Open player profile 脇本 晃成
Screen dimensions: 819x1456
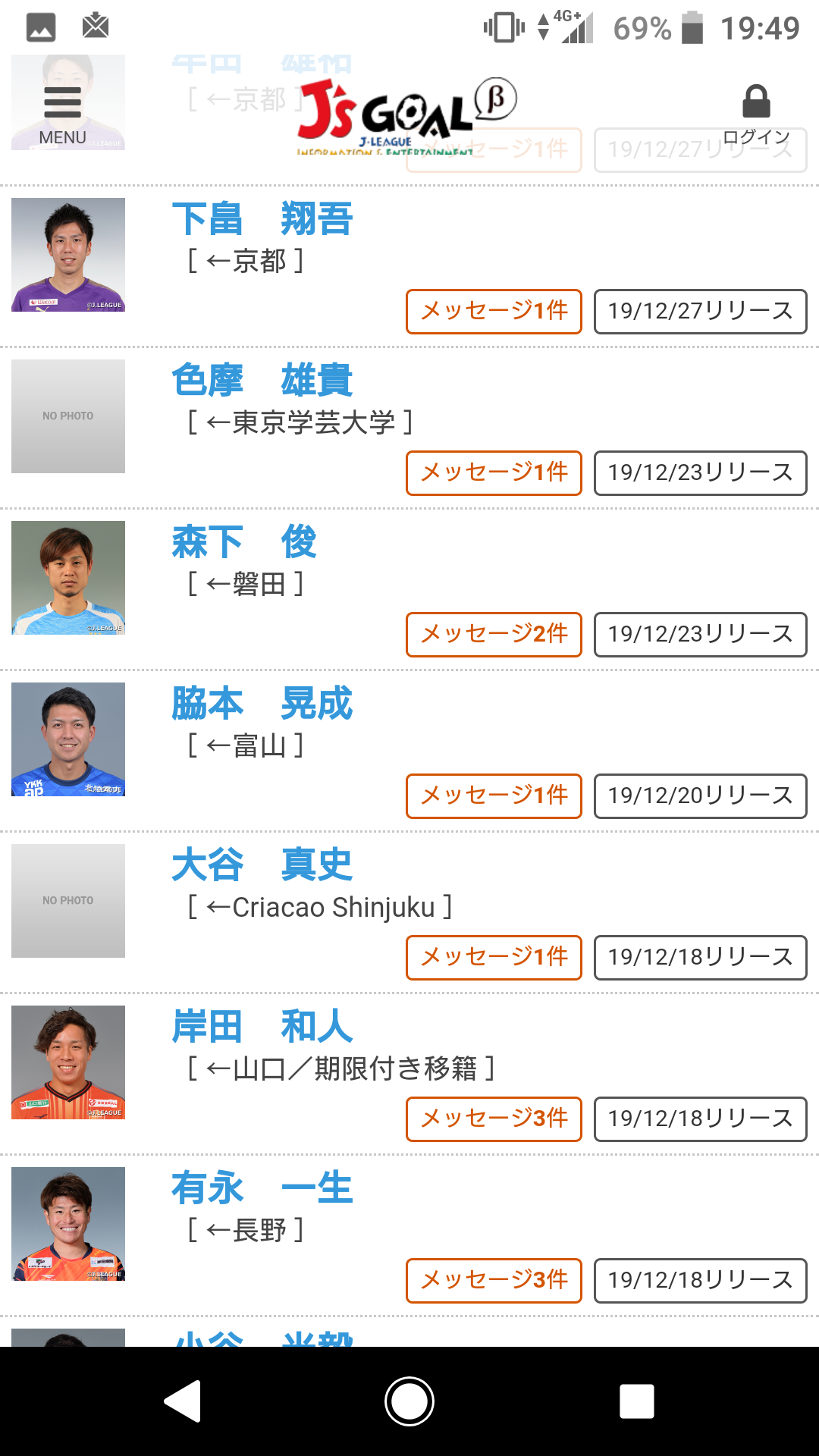[262, 704]
